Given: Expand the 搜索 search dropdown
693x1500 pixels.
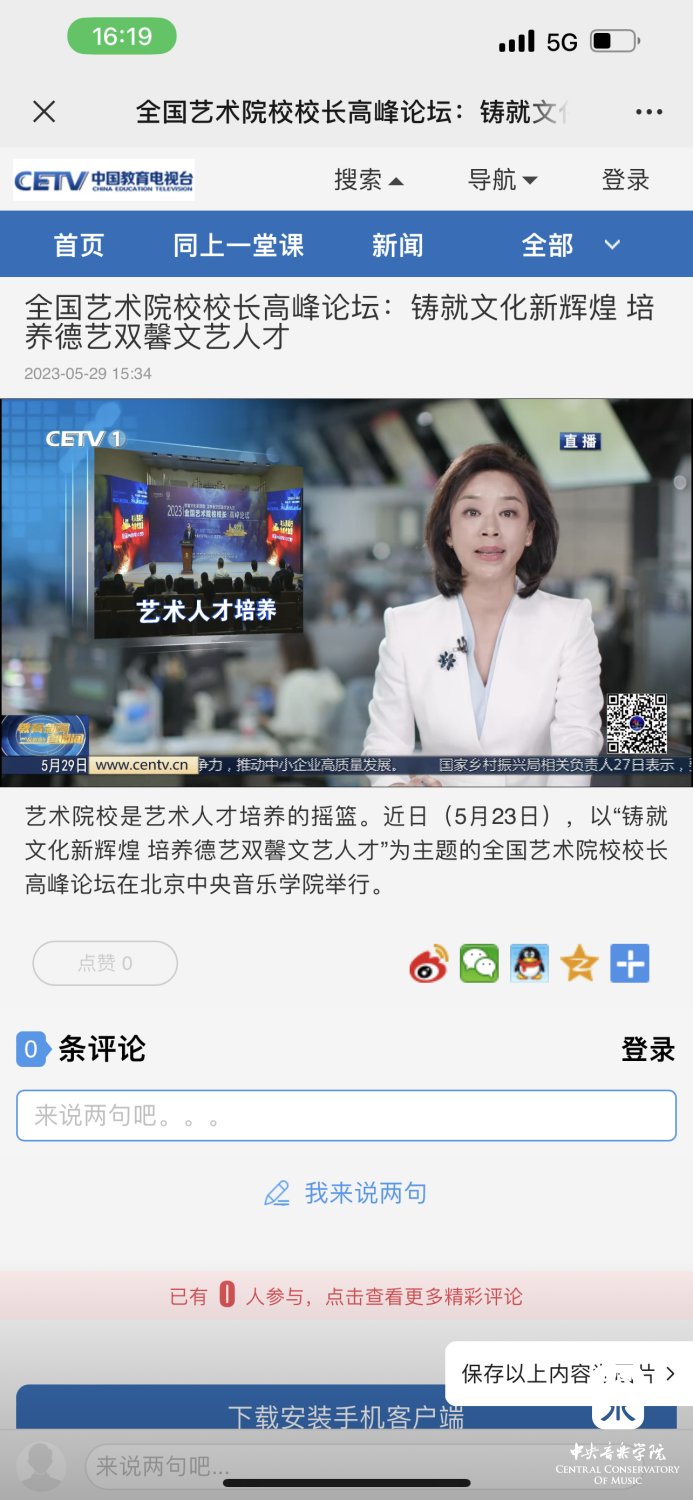Looking at the screenshot, I should tap(368, 180).
